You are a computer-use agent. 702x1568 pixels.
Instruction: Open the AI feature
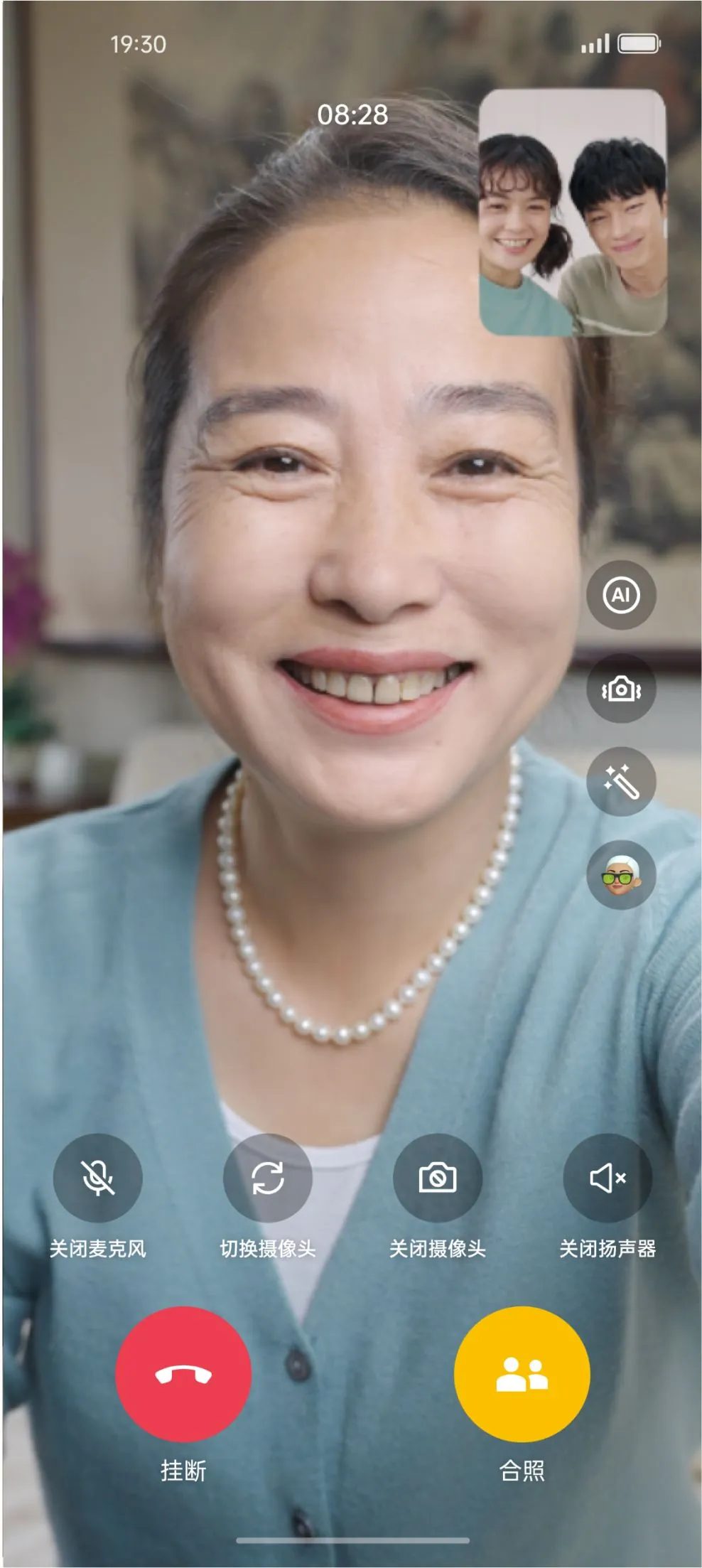[x=621, y=595]
